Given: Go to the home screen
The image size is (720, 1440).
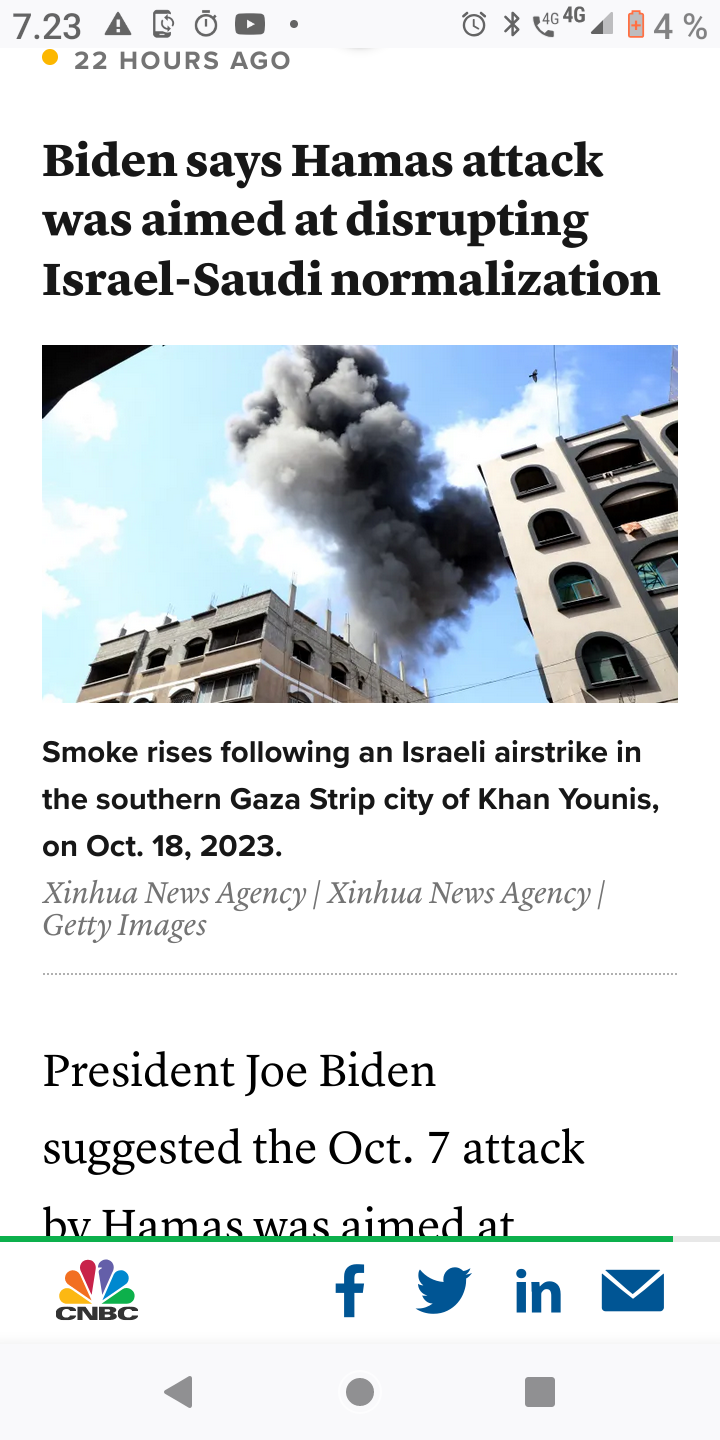Looking at the screenshot, I should (360, 1391).
